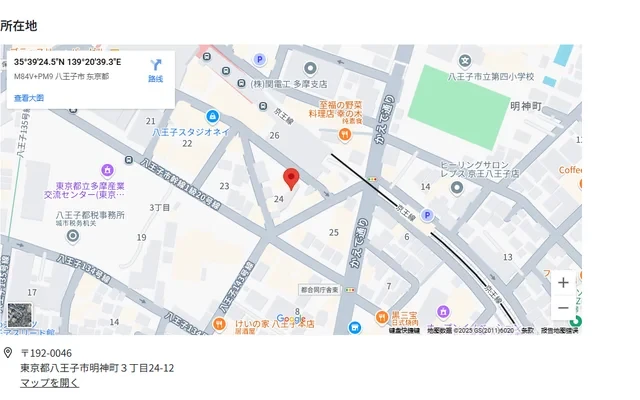Zoom in the map with plus button
This screenshot has width=640, height=400.
pos(563,283)
